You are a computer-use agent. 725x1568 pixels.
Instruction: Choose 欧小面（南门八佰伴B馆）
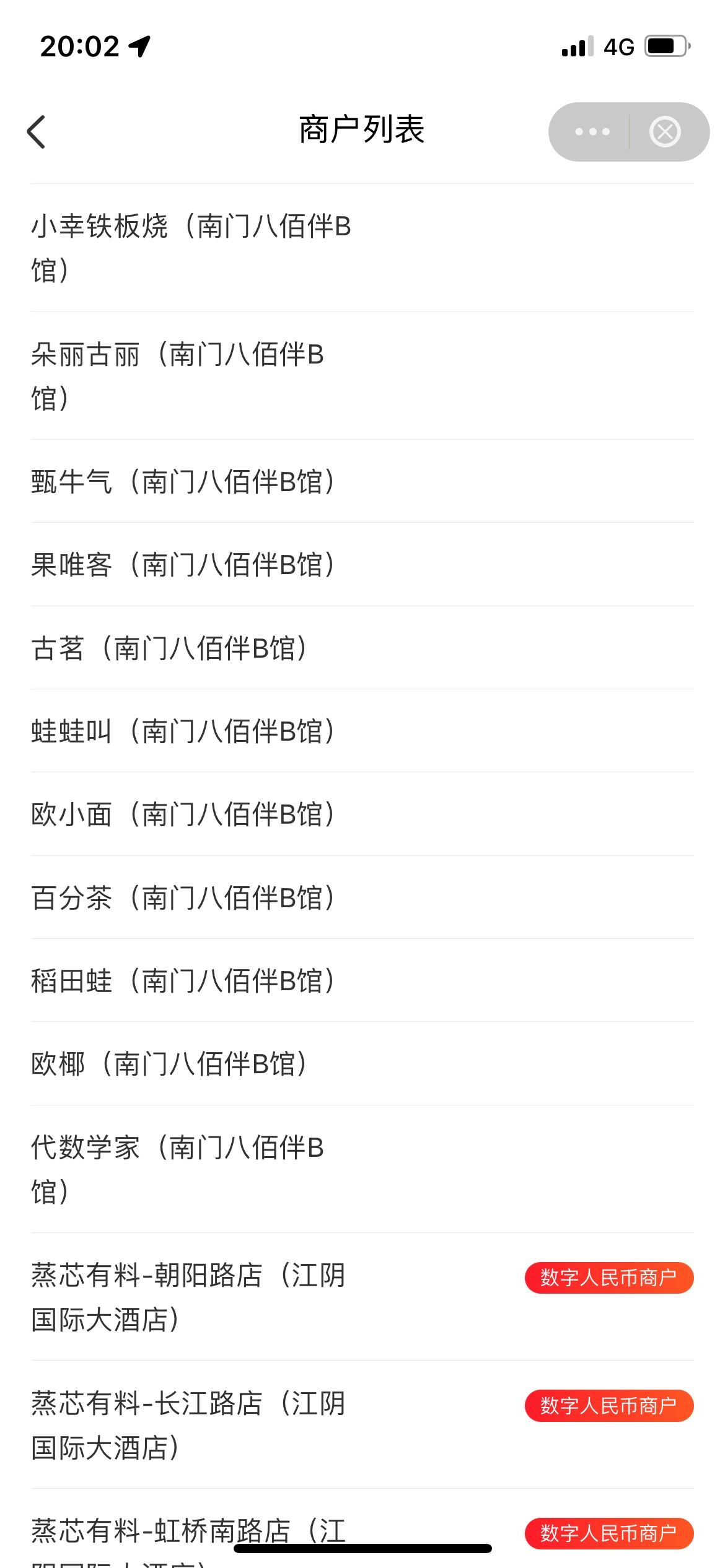tap(183, 814)
